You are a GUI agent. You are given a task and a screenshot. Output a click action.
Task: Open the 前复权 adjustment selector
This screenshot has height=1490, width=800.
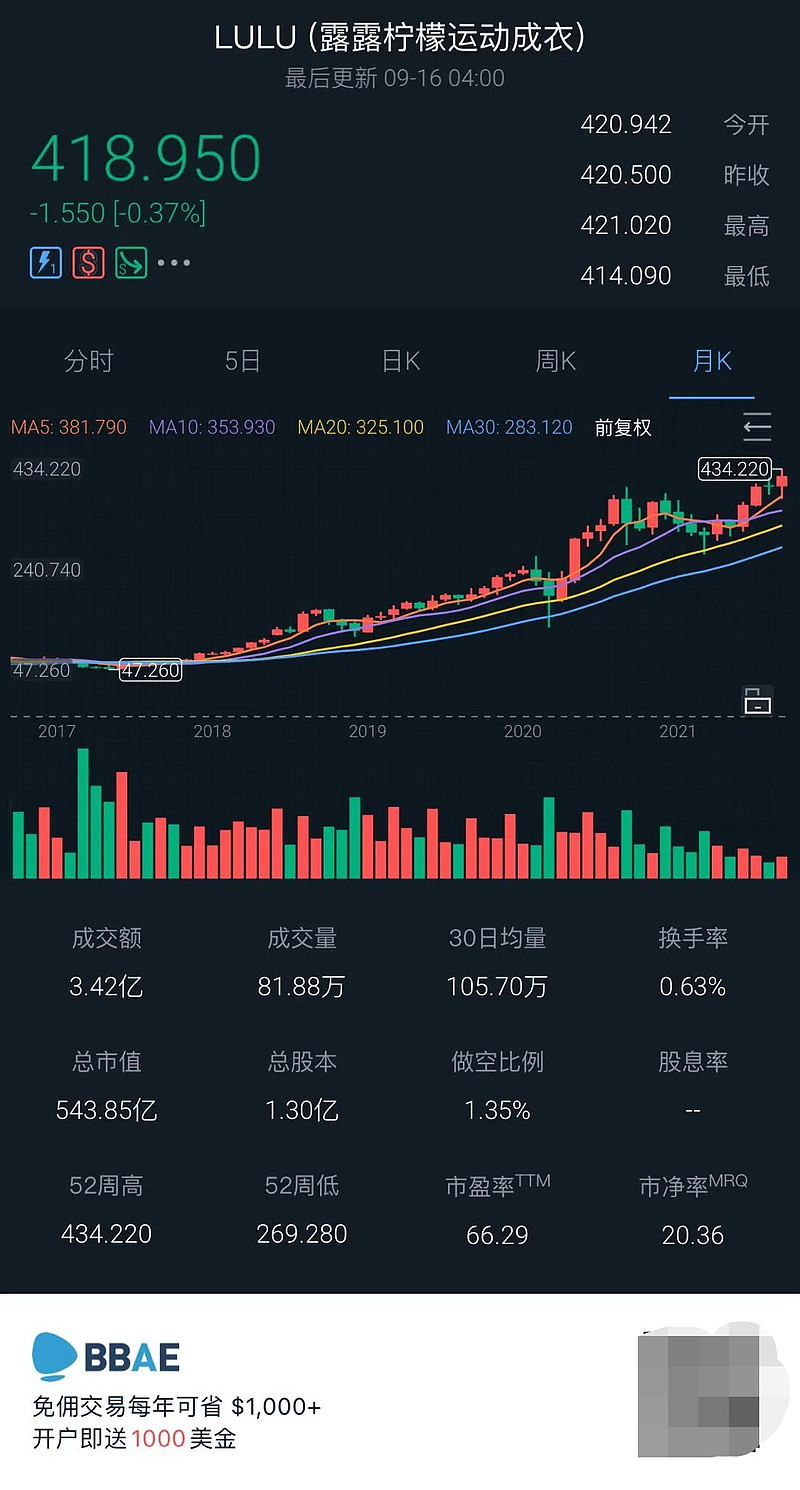(x=623, y=427)
